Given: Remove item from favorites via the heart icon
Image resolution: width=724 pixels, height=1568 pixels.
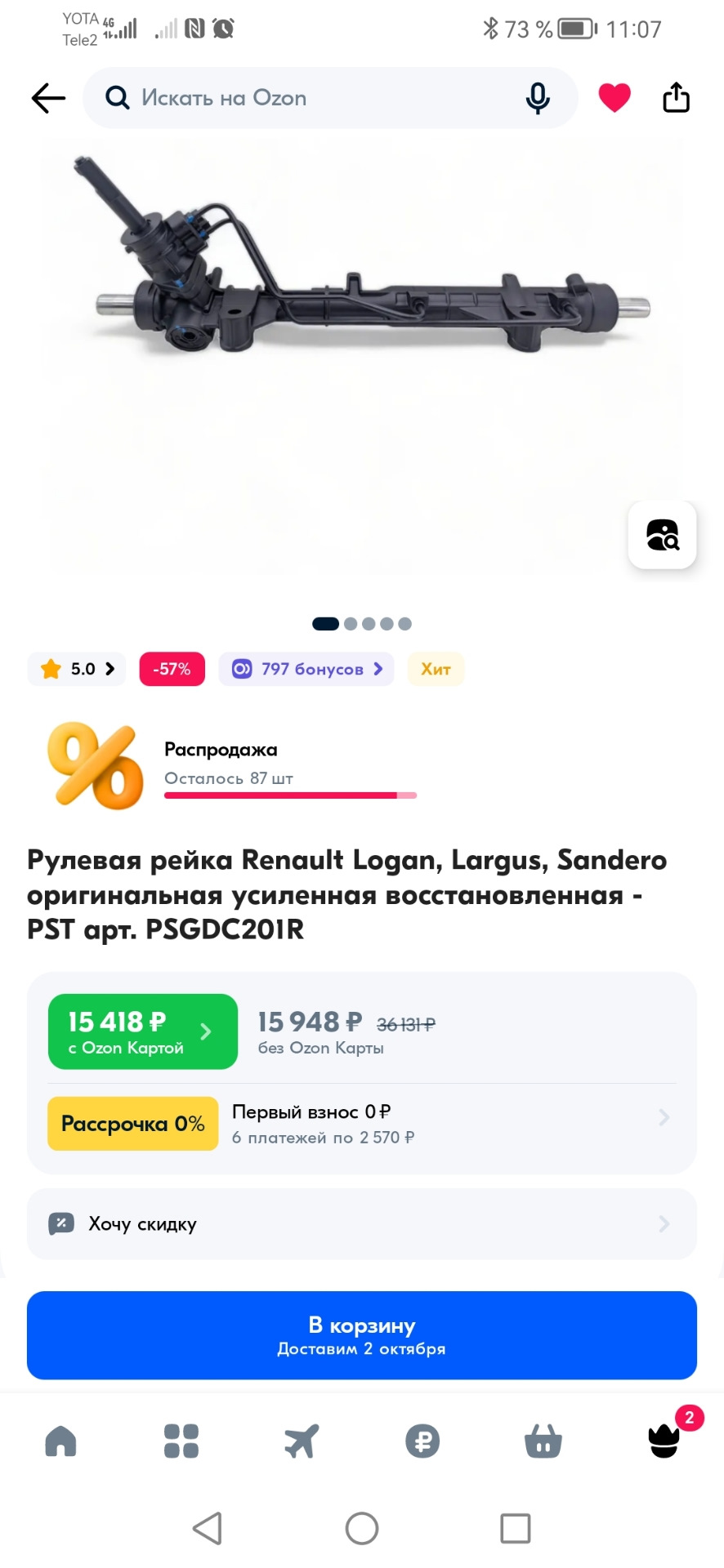Looking at the screenshot, I should (614, 96).
